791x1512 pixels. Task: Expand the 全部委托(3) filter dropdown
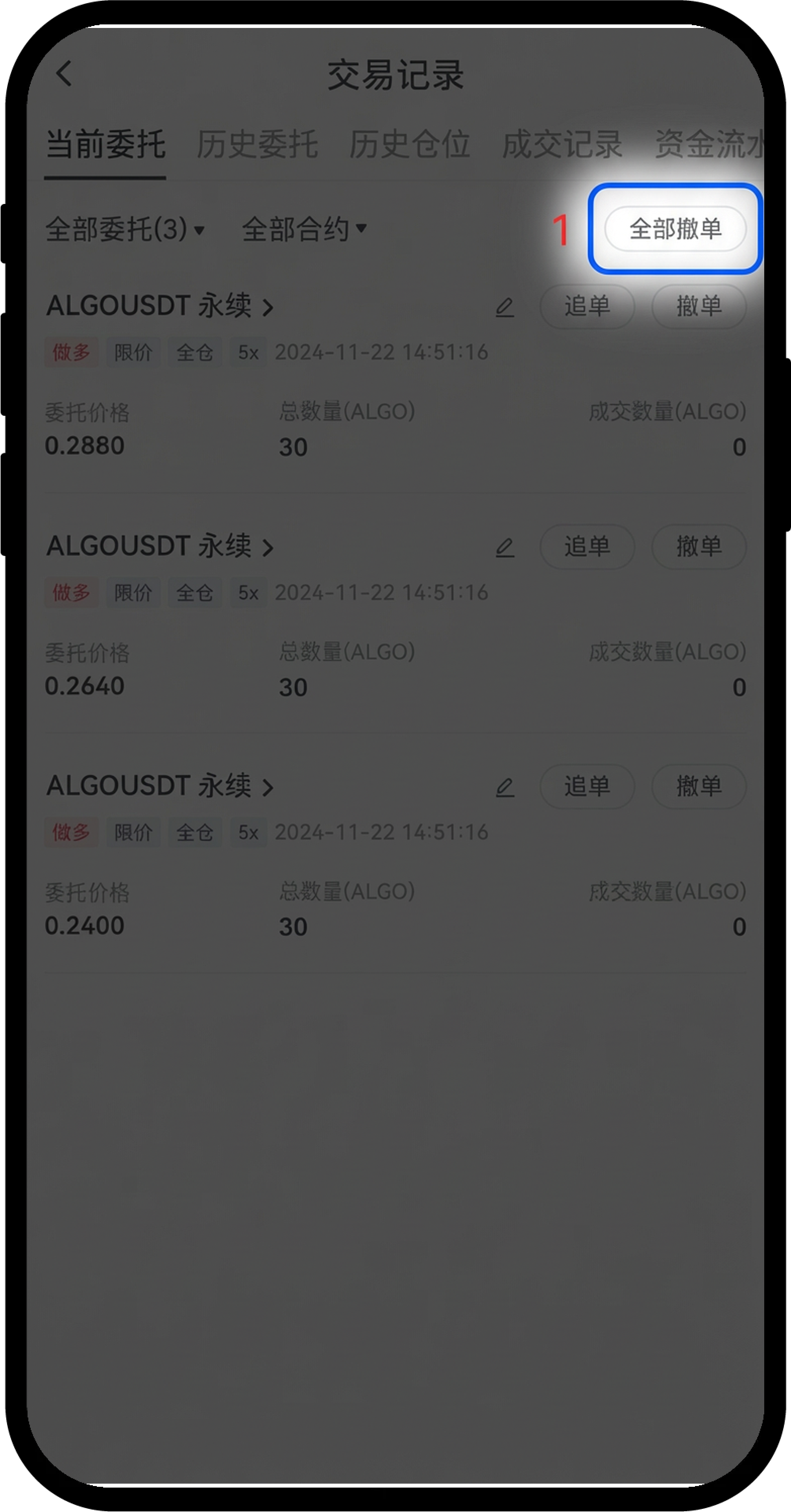click(125, 229)
